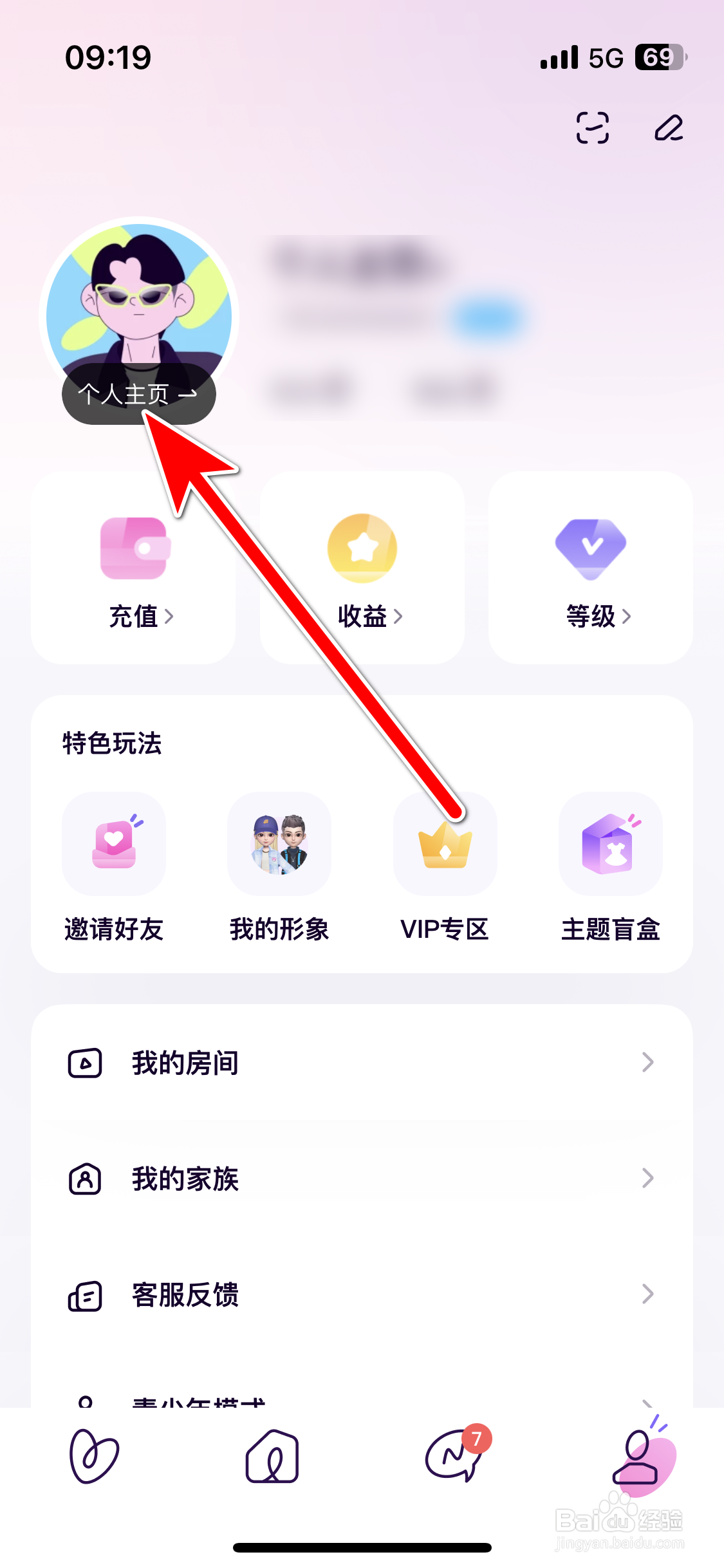Open the 我的形象 avatar dress-up icon
This screenshot has width=724, height=1568.
click(x=279, y=845)
